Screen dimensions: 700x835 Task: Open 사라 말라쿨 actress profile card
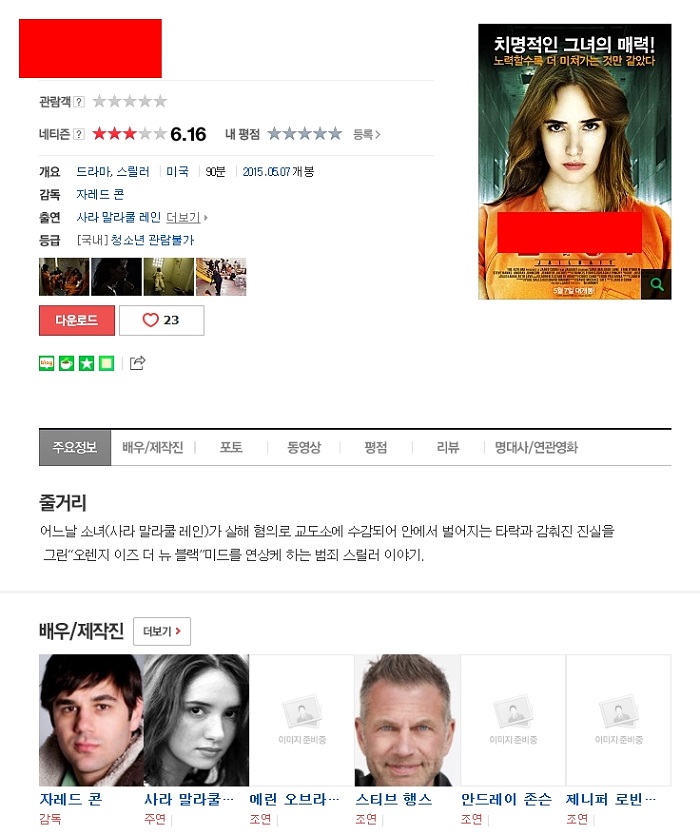click(196, 740)
